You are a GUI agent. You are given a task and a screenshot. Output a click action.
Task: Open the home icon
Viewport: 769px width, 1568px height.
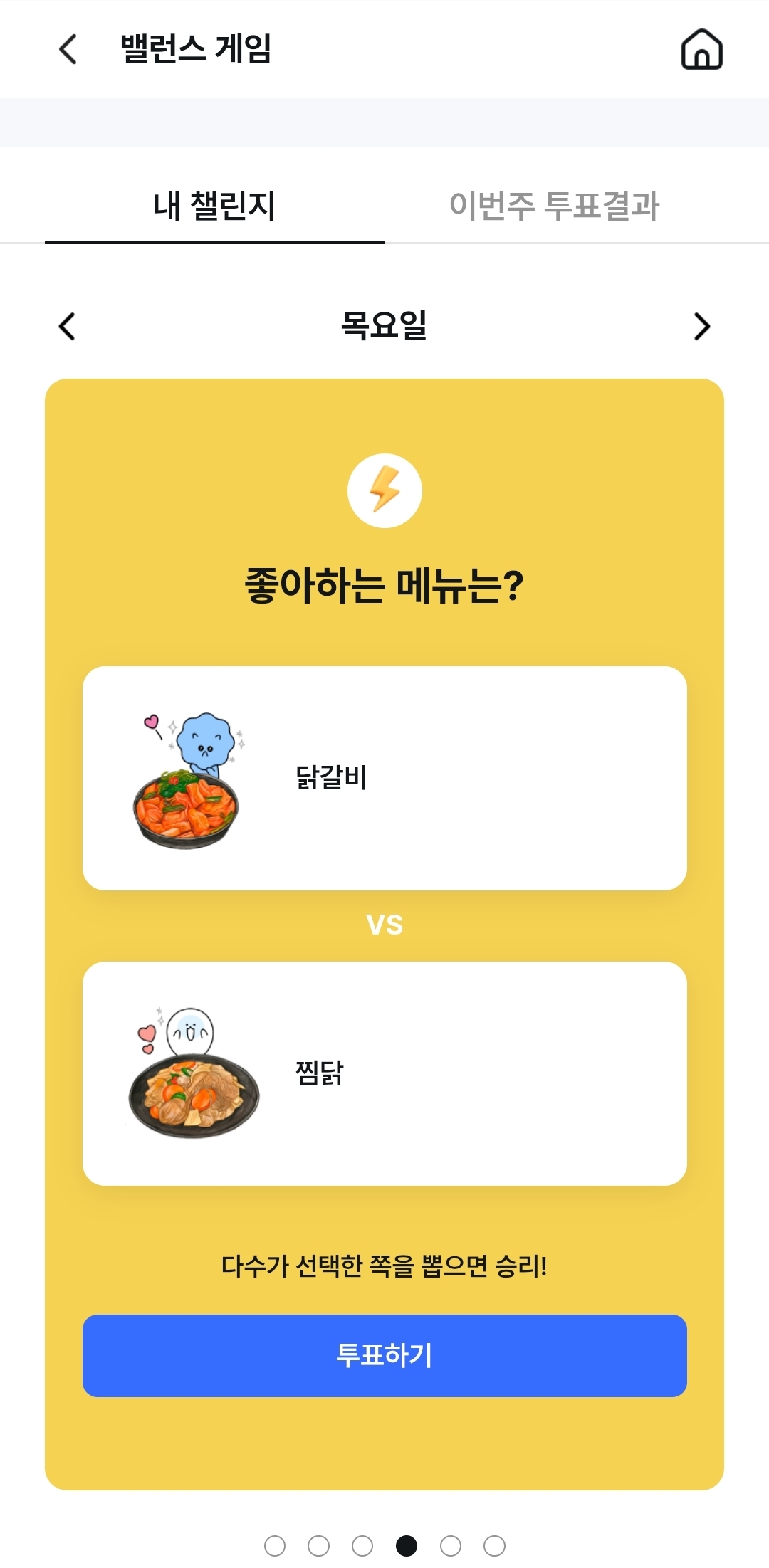click(702, 49)
